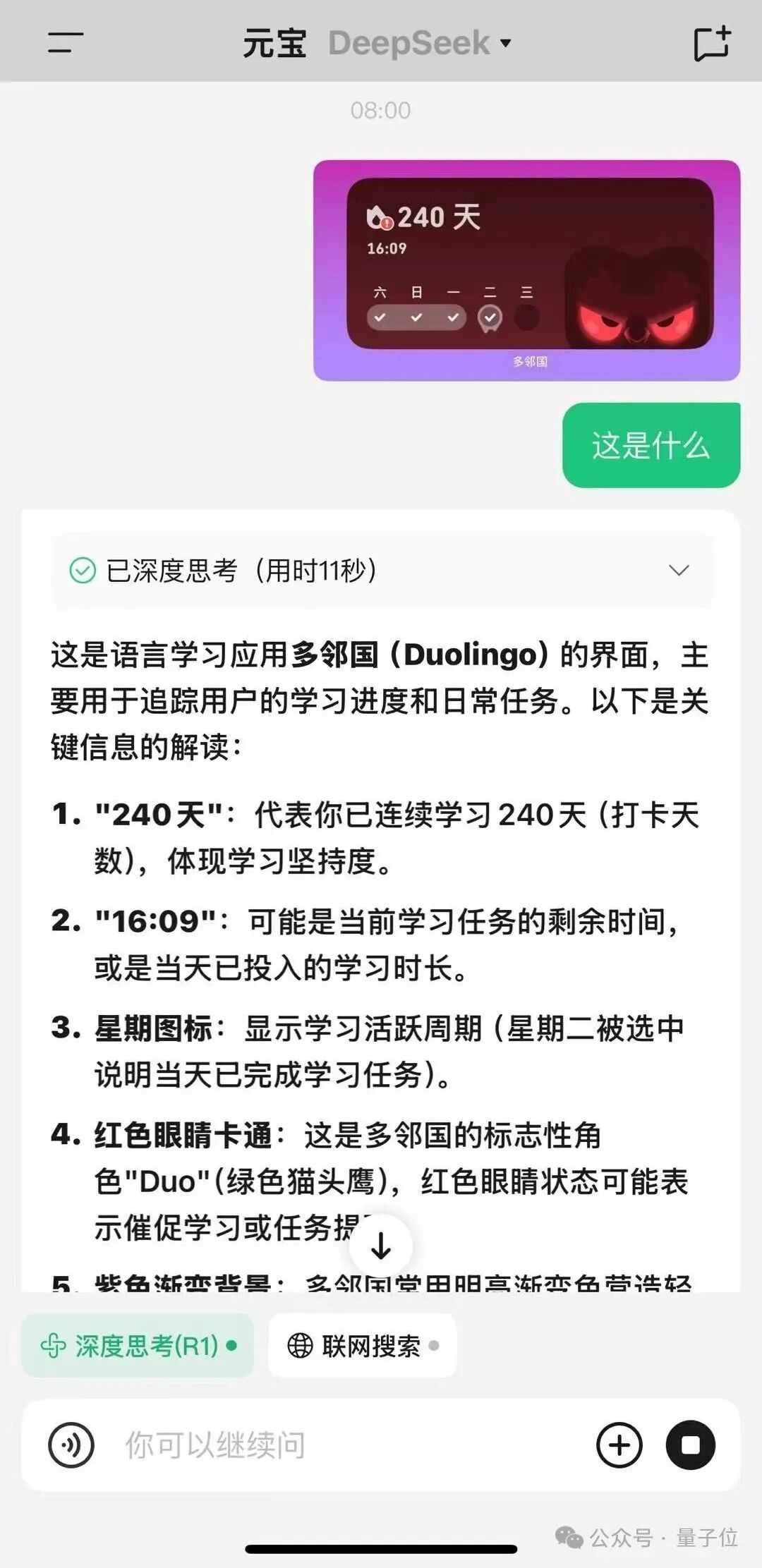The width and height of the screenshot is (762, 1568).
Task: Tap the message input field
Action: tap(346, 1445)
